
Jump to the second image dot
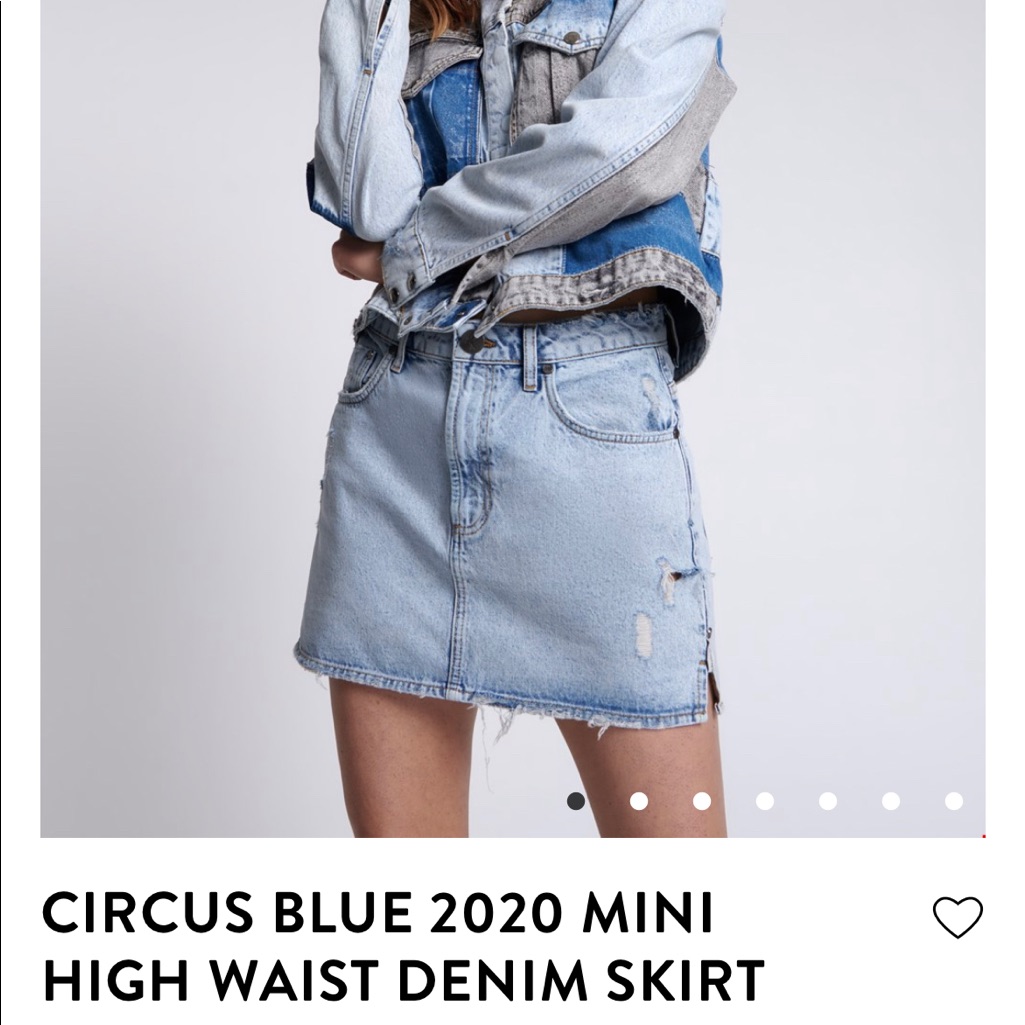[639, 801]
